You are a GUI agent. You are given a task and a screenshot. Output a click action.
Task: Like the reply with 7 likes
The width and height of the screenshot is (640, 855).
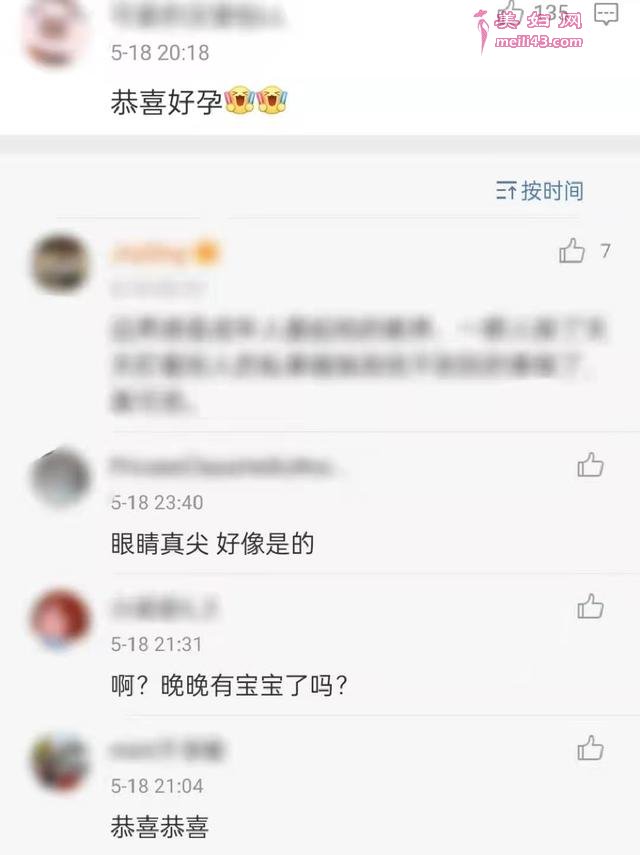coord(572,251)
